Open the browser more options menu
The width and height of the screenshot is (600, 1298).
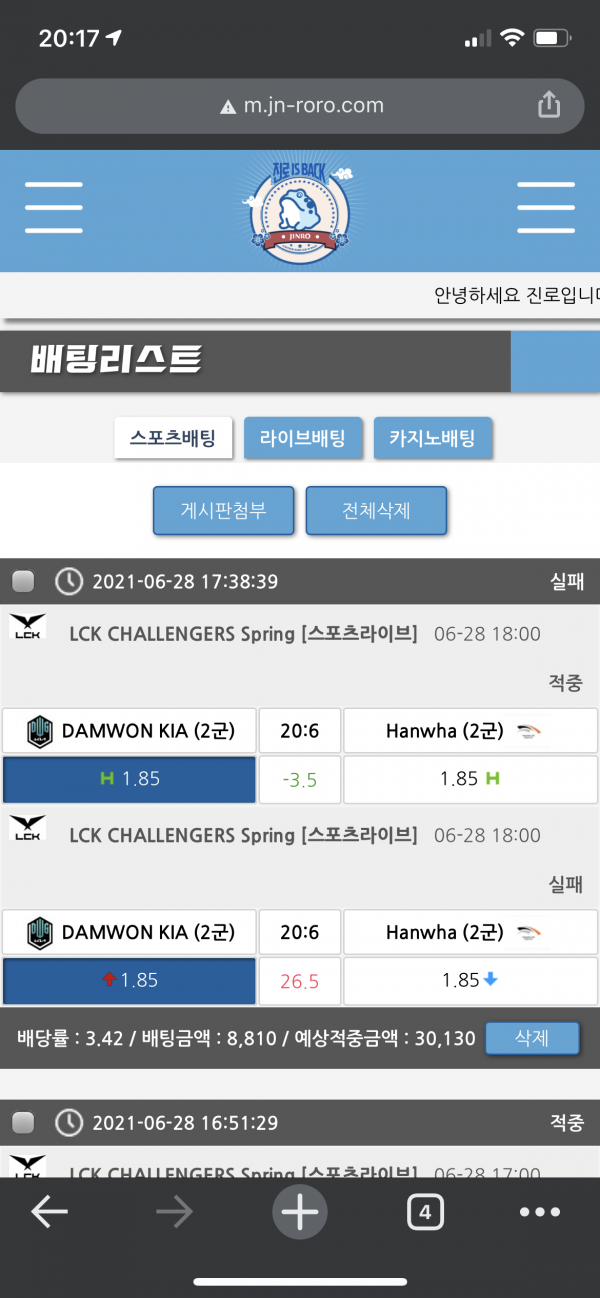pyautogui.click(x=540, y=1213)
